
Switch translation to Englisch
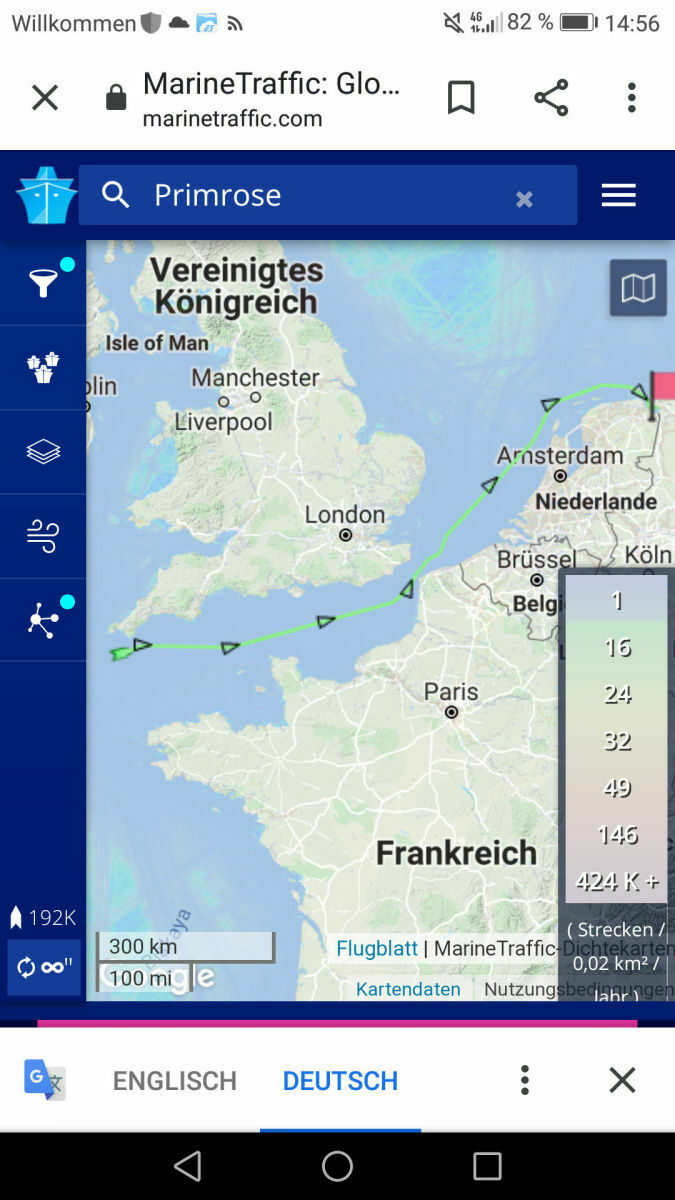[174, 1080]
